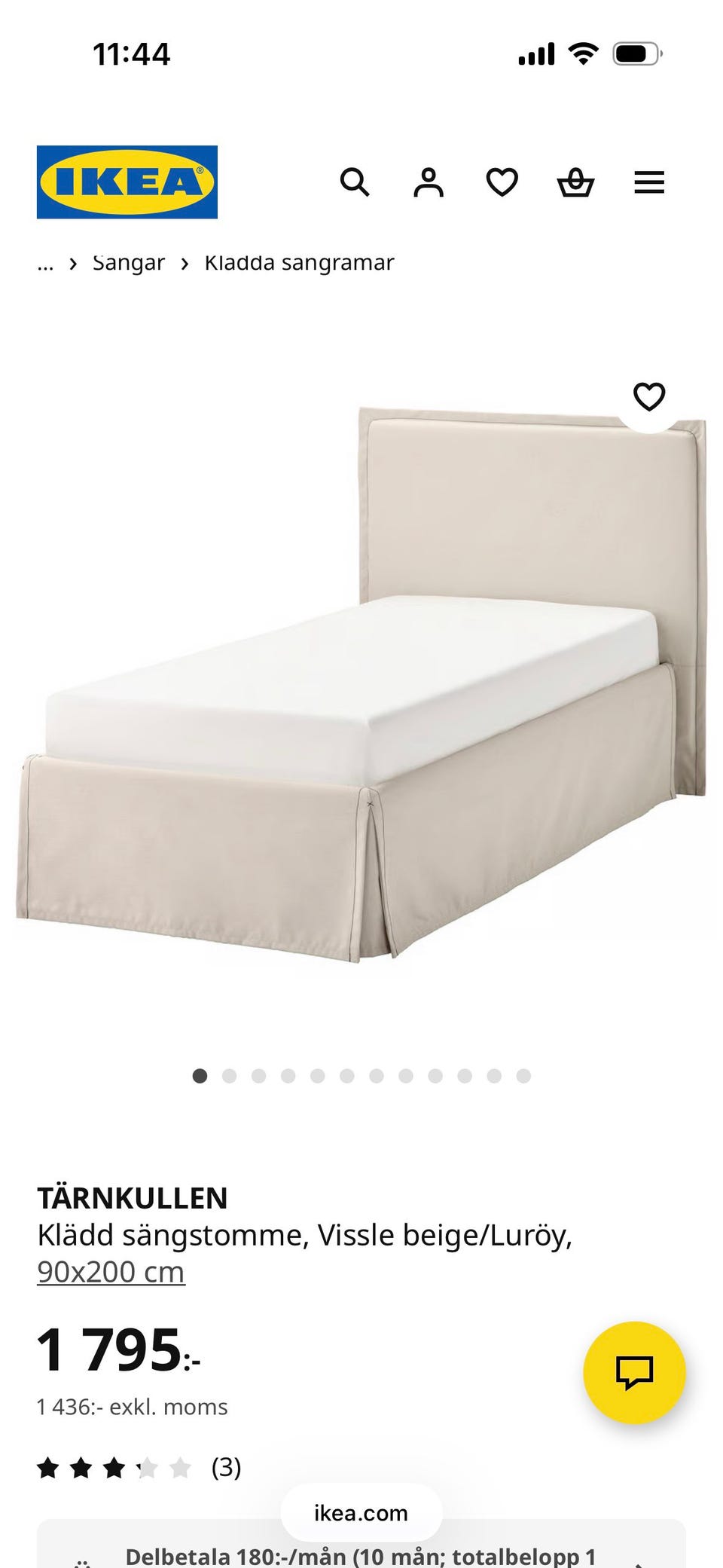Open the shopping basket
723x1568 pixels.
tap(575, 182)
